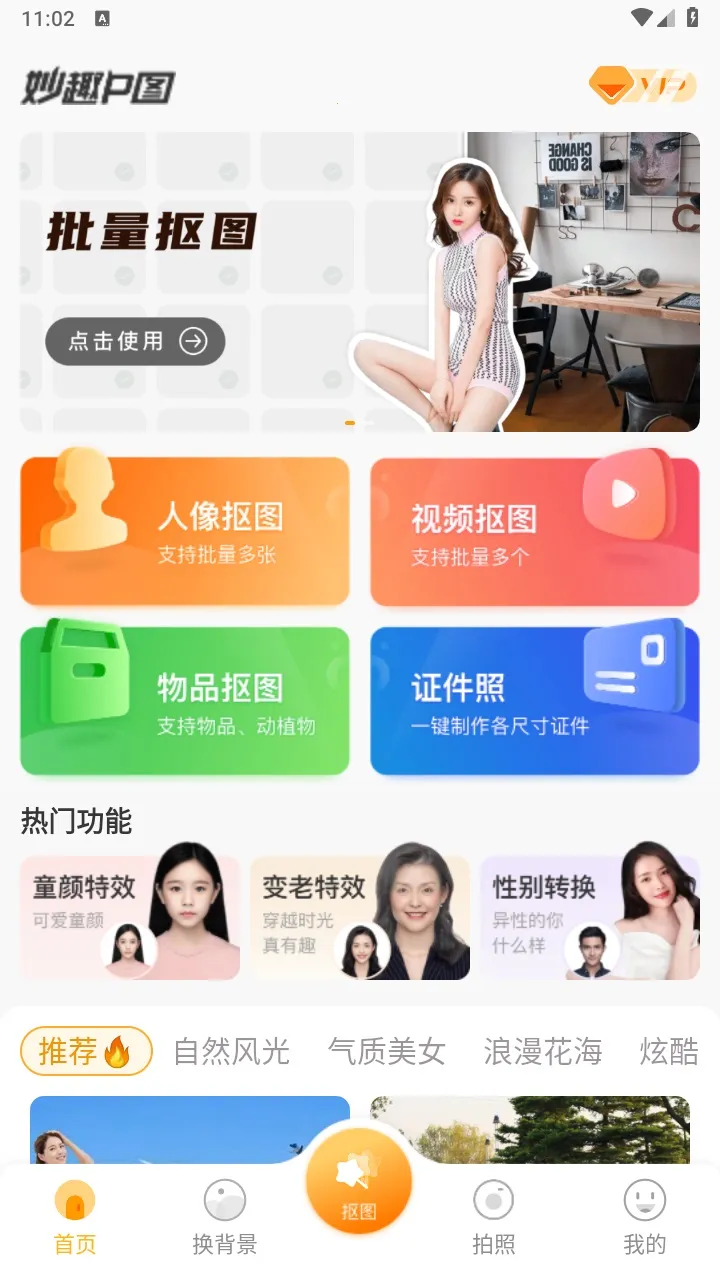Select the 推荐 category tab
Screen dimensions: 720x1280
[x=86, y=1051]
